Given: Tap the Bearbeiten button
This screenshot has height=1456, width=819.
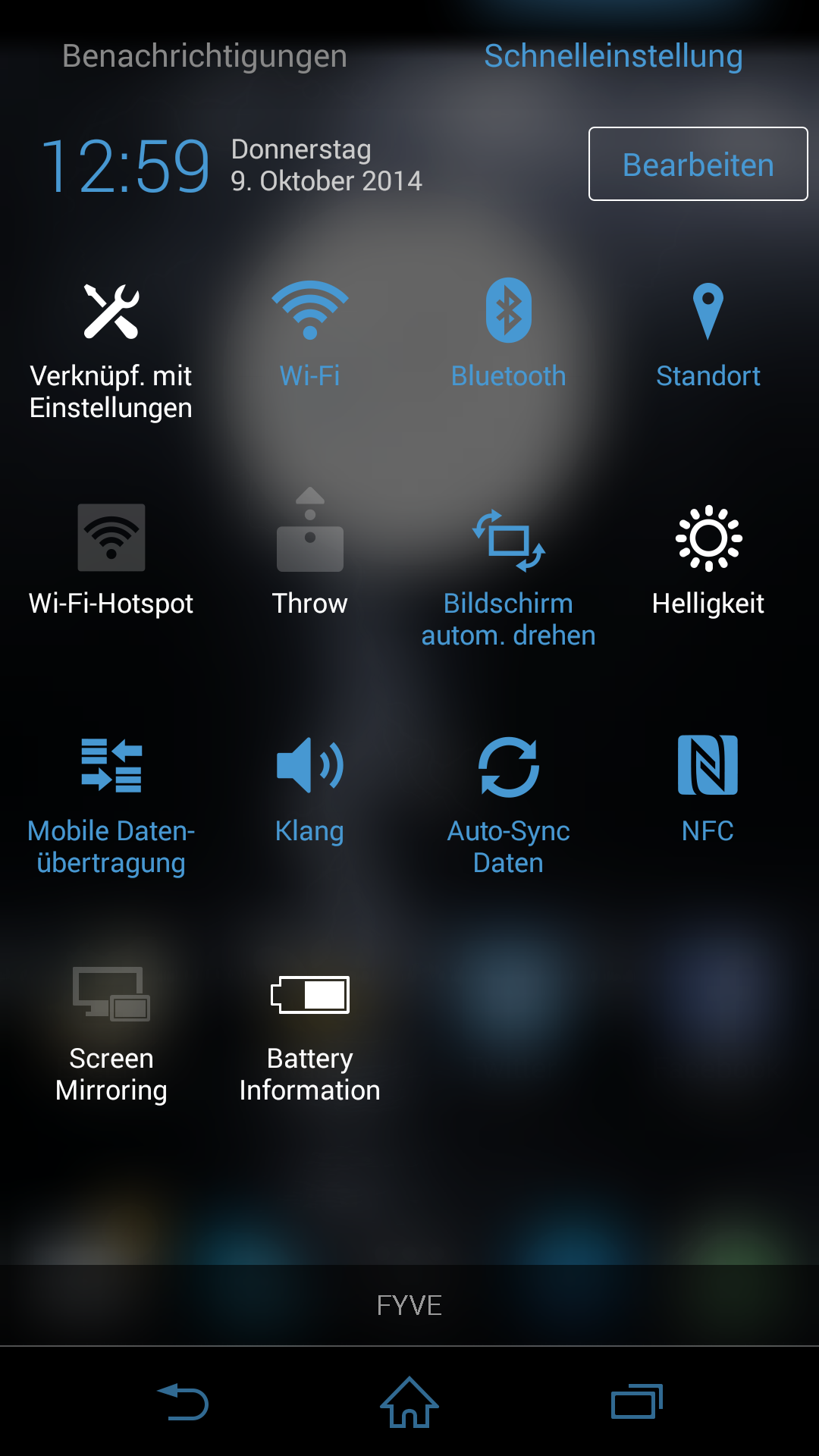Looking at the screenshot, I should pyautogui.click(x=698, y=164).
